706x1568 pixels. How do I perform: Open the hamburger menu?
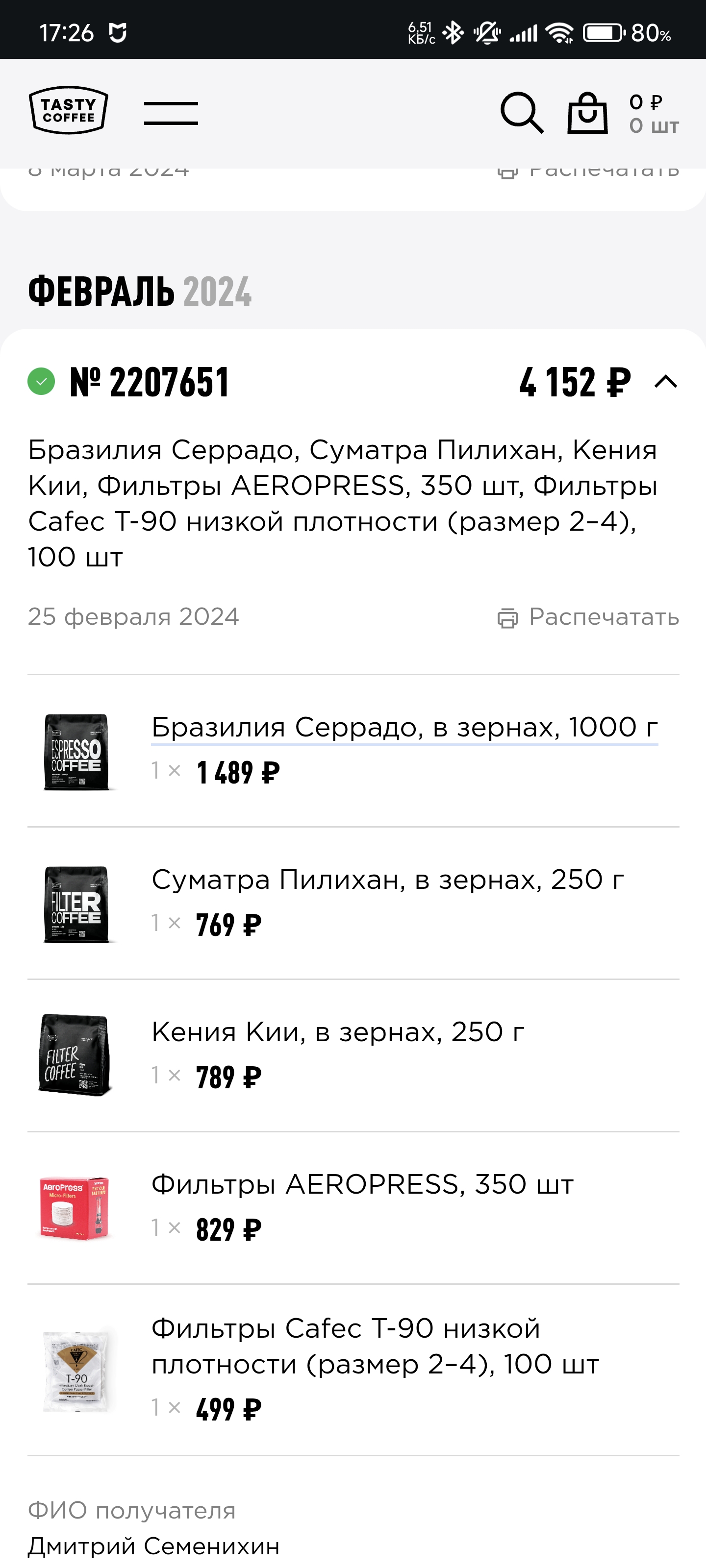tap(171, 113)
